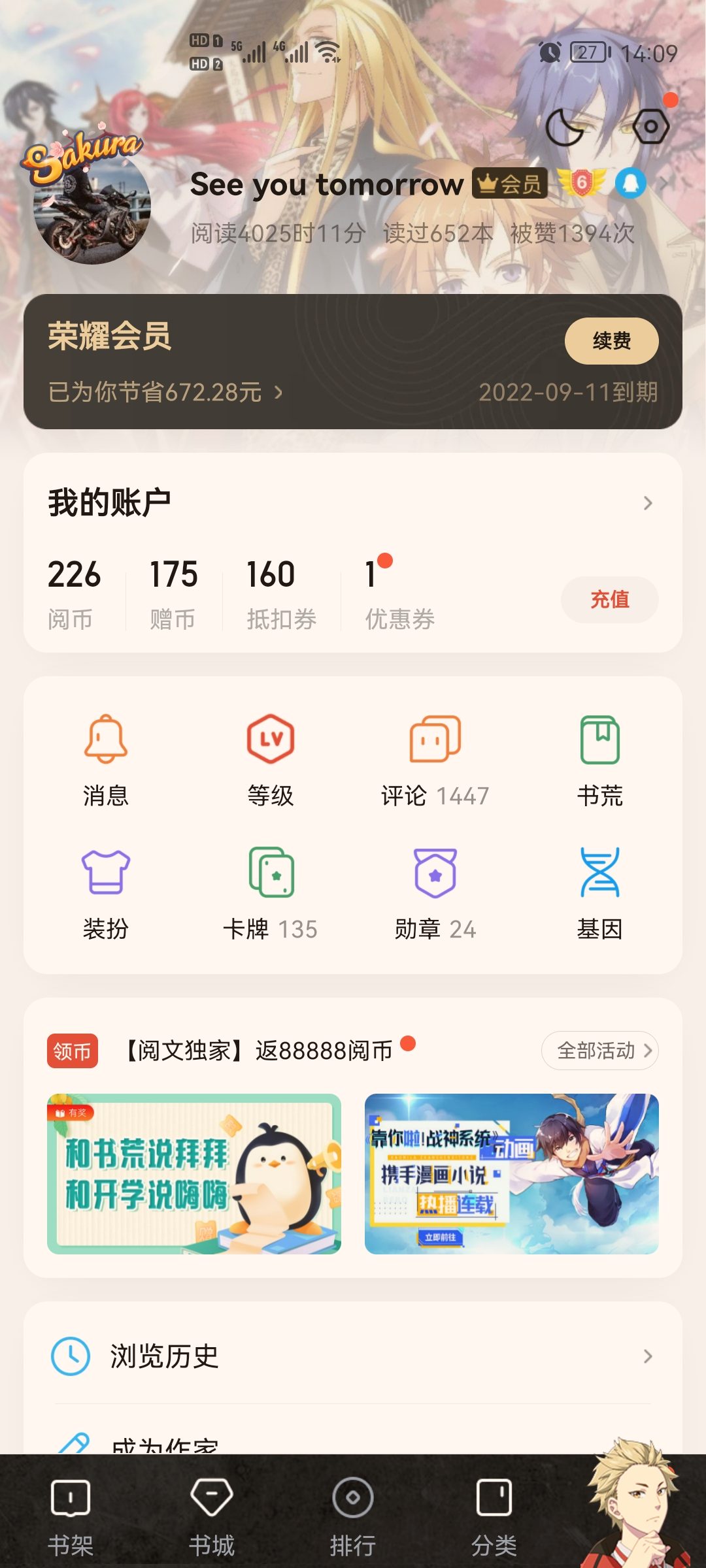The image size is (706, 1568).
Task: Open the 和书荒说拜拜 penguin banner
Action: pos(194,1174)
